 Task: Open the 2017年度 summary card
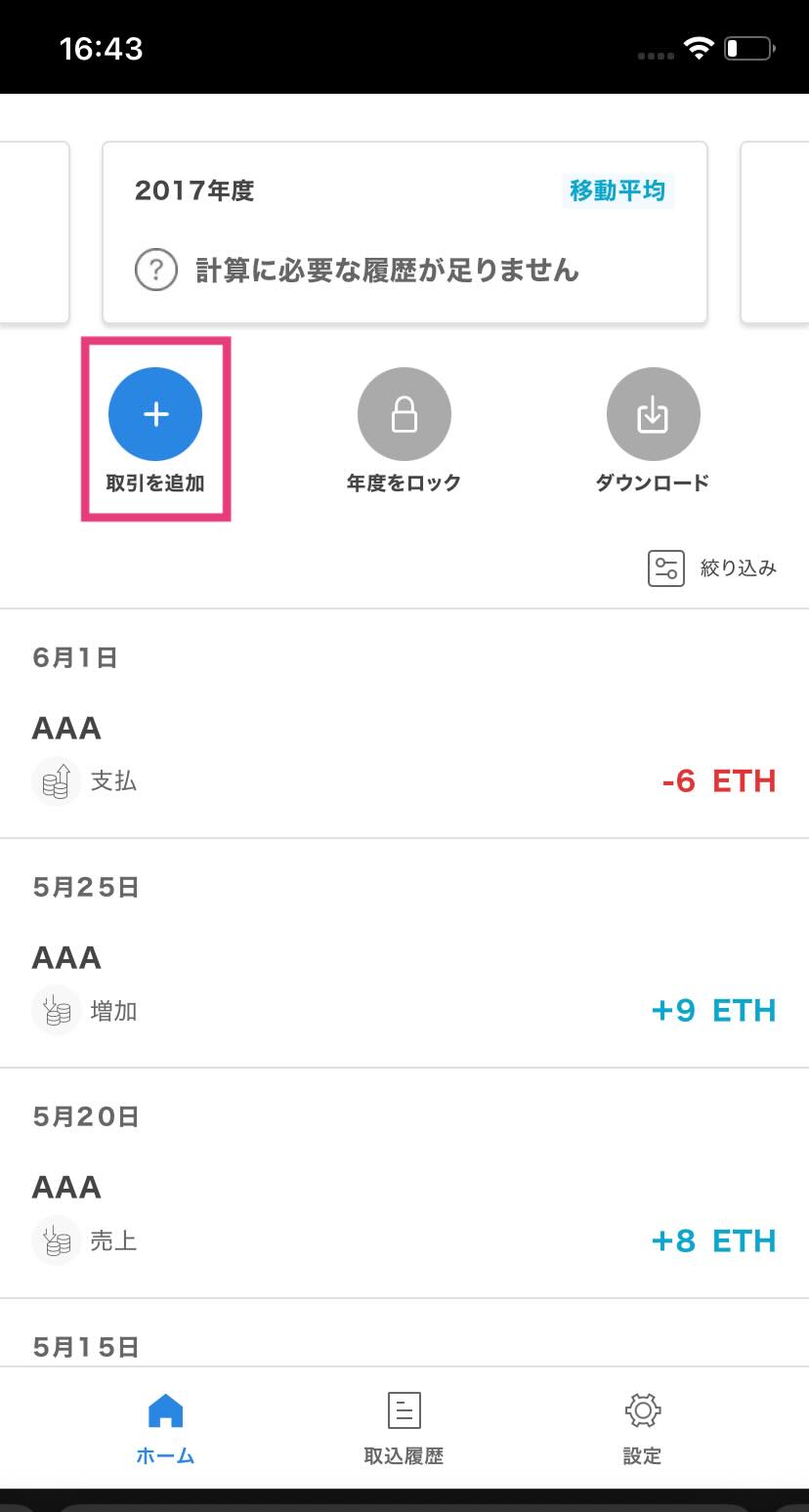(x=404, y=232)
